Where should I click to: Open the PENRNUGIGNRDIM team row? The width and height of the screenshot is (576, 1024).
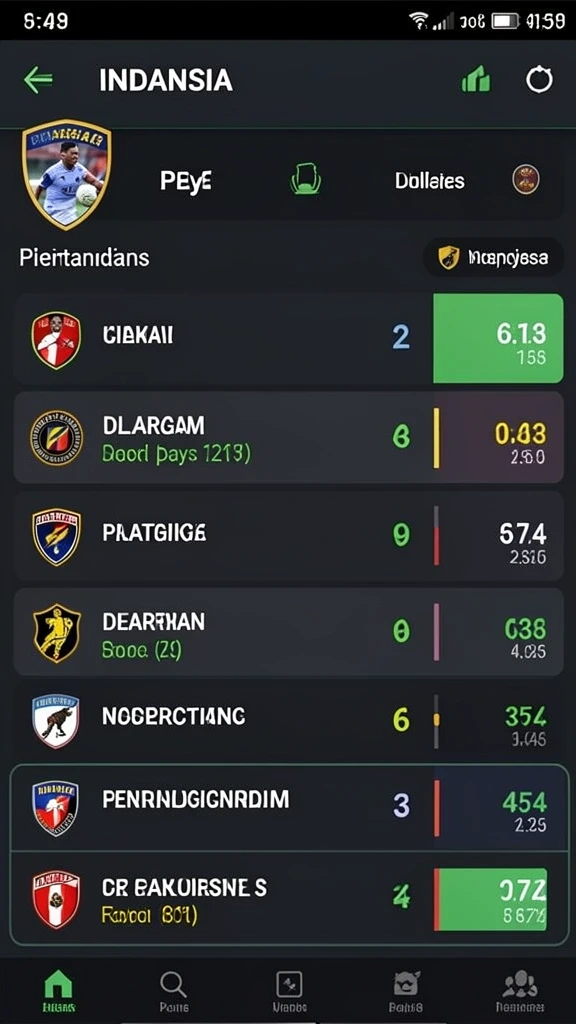[x=288, y=807]
